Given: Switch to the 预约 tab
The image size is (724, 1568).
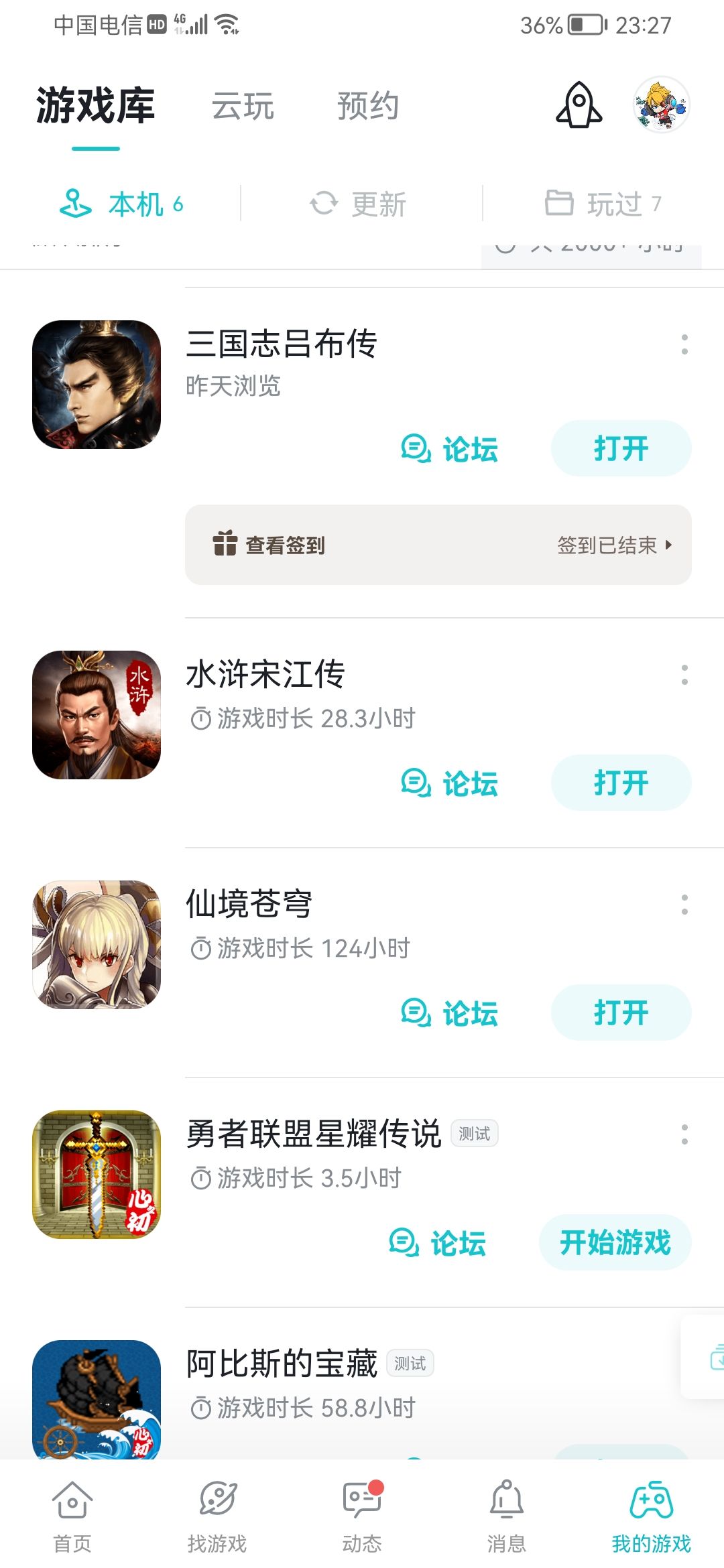Looking at the screenshot, I should pyautogui.click(x=368, y=106).
